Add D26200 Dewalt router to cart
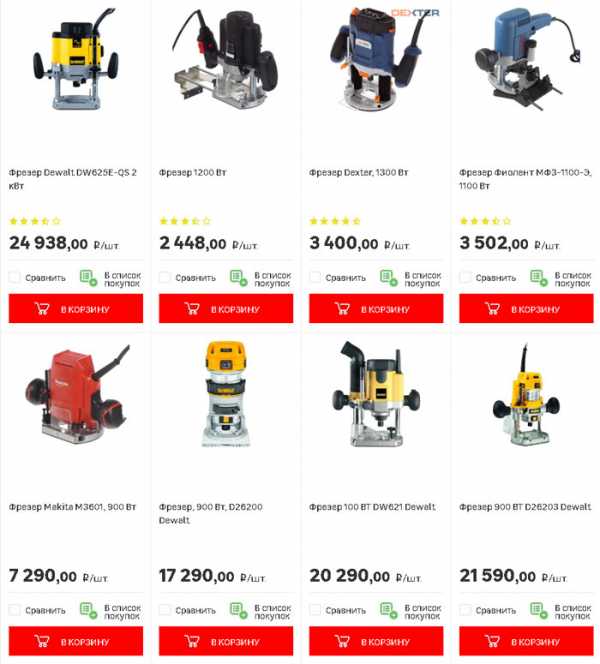The height and width of the screenshot is (664, 600). pyautogui.click(x=225, y=641)
